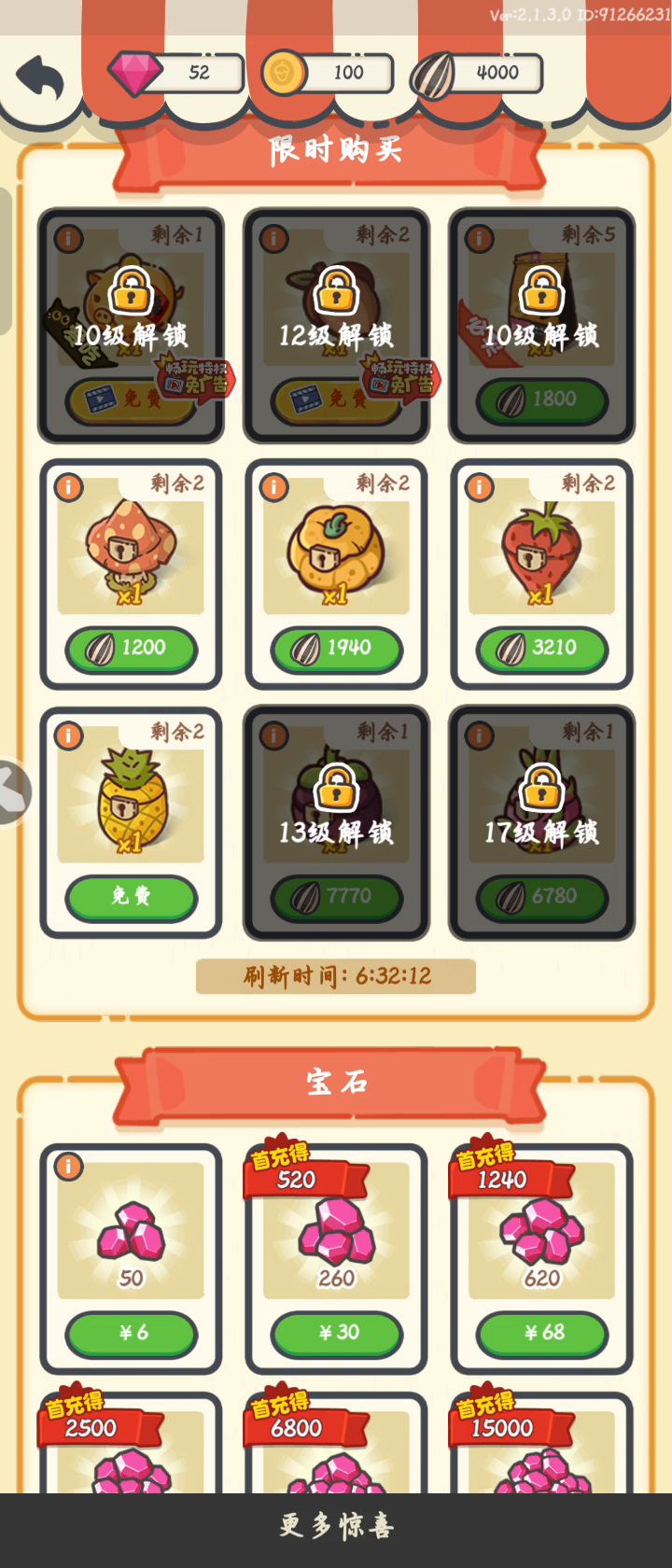672x1568 pixels.
Task: Purchase the 260 gem pack for ¥30
Action: coord(336,1333)
